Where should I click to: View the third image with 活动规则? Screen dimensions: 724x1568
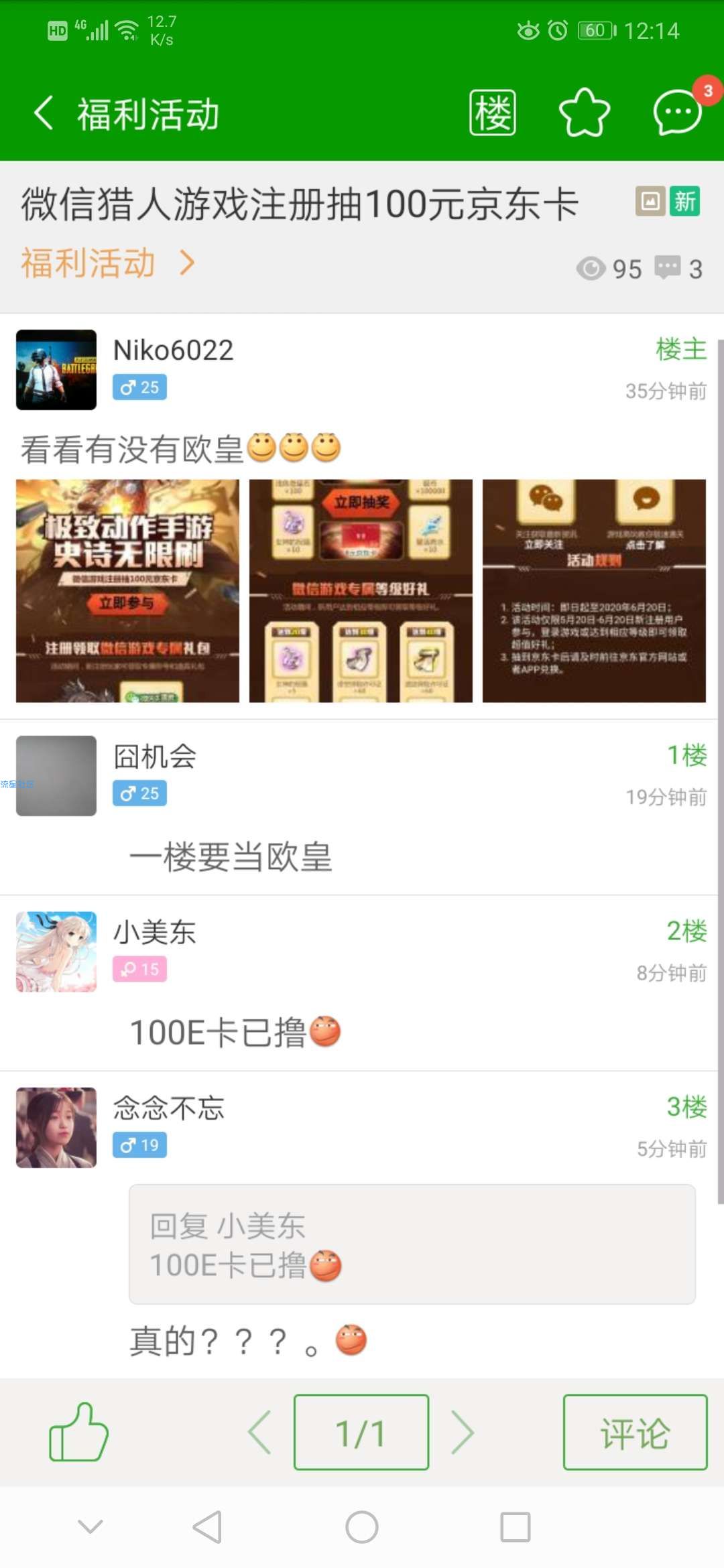coord(594,591)
